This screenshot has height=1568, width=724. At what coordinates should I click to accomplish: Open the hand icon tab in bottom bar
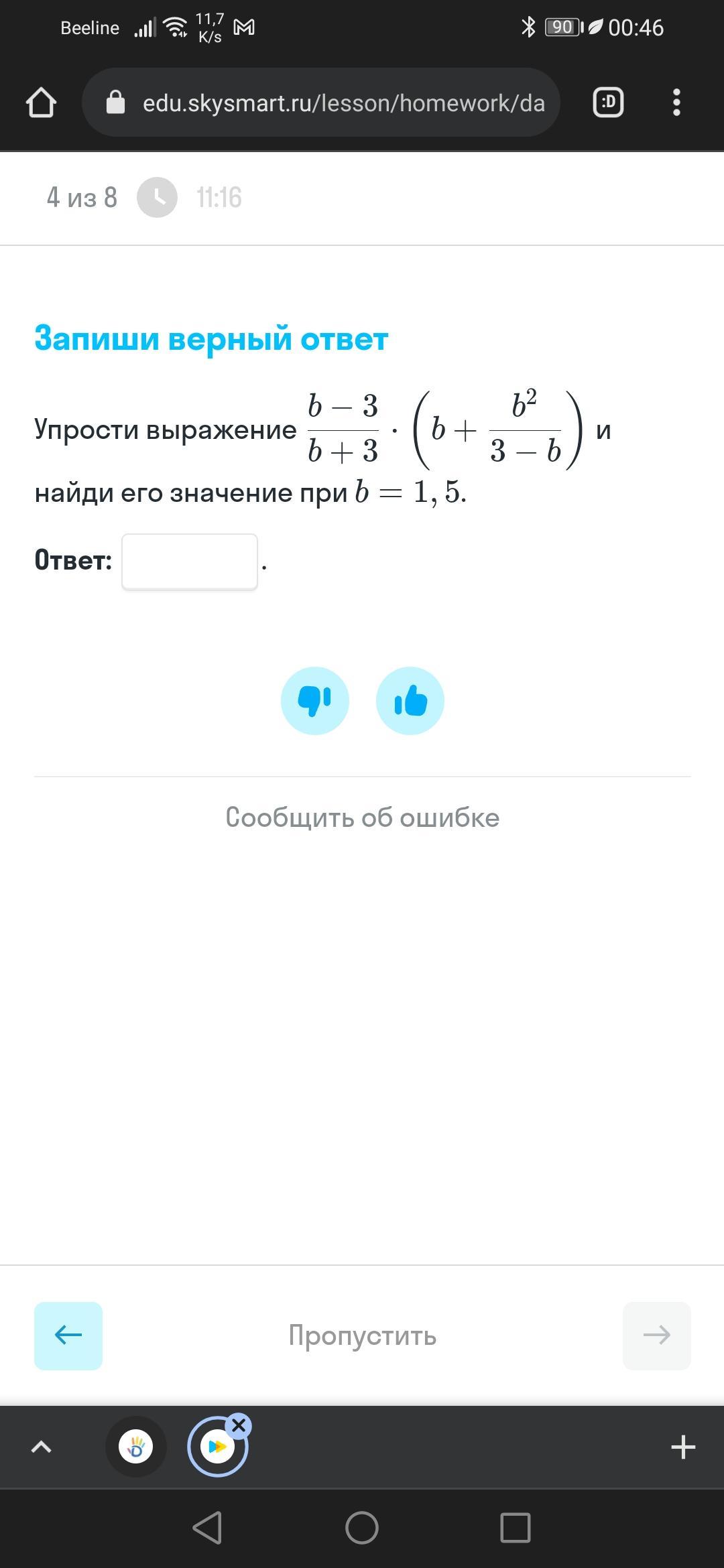[x=136, y=1447]
